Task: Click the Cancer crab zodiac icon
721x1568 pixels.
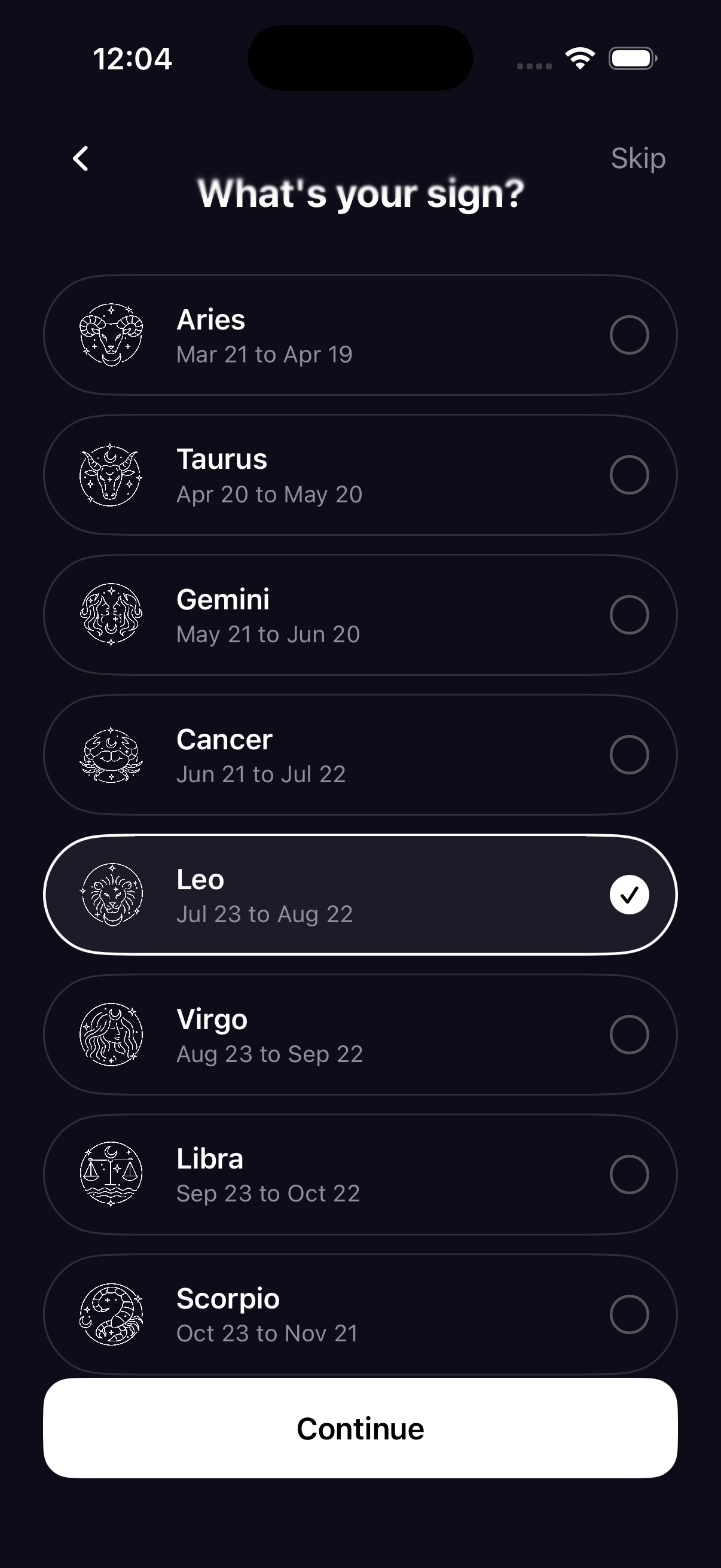Action: [112, 755]
